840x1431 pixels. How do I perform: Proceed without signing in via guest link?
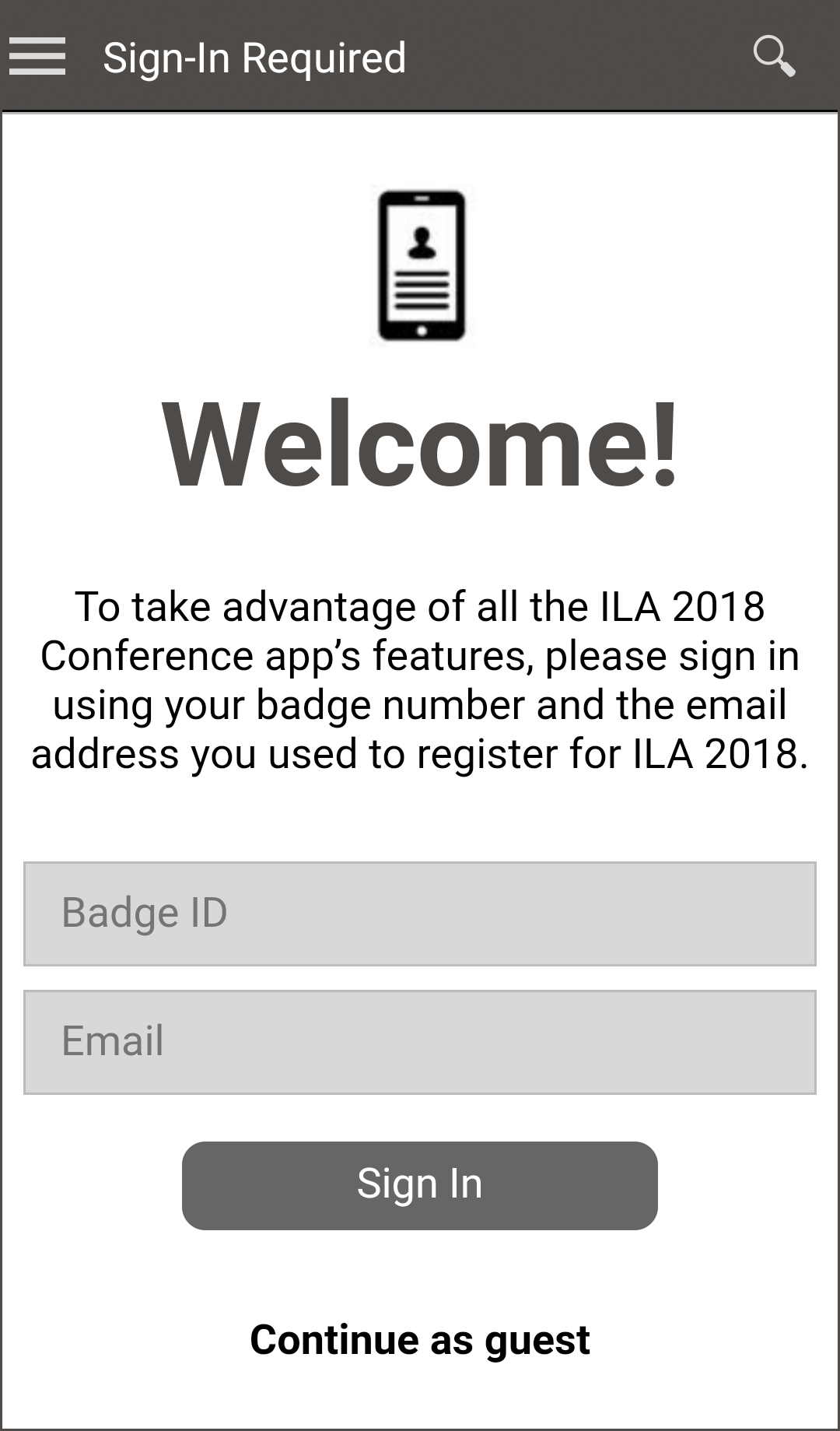420,1338
